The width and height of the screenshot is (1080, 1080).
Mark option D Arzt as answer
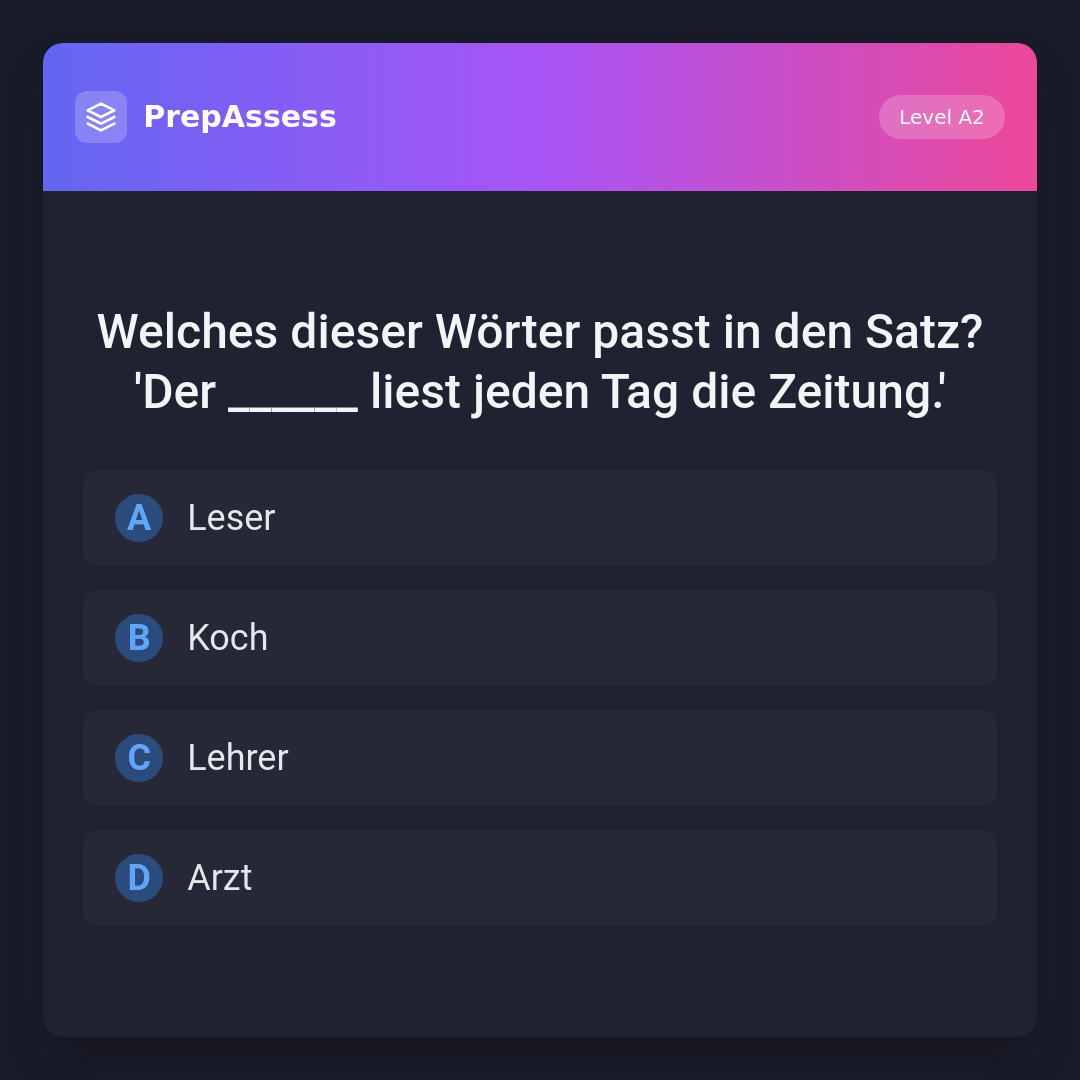(x=540, y=878)
